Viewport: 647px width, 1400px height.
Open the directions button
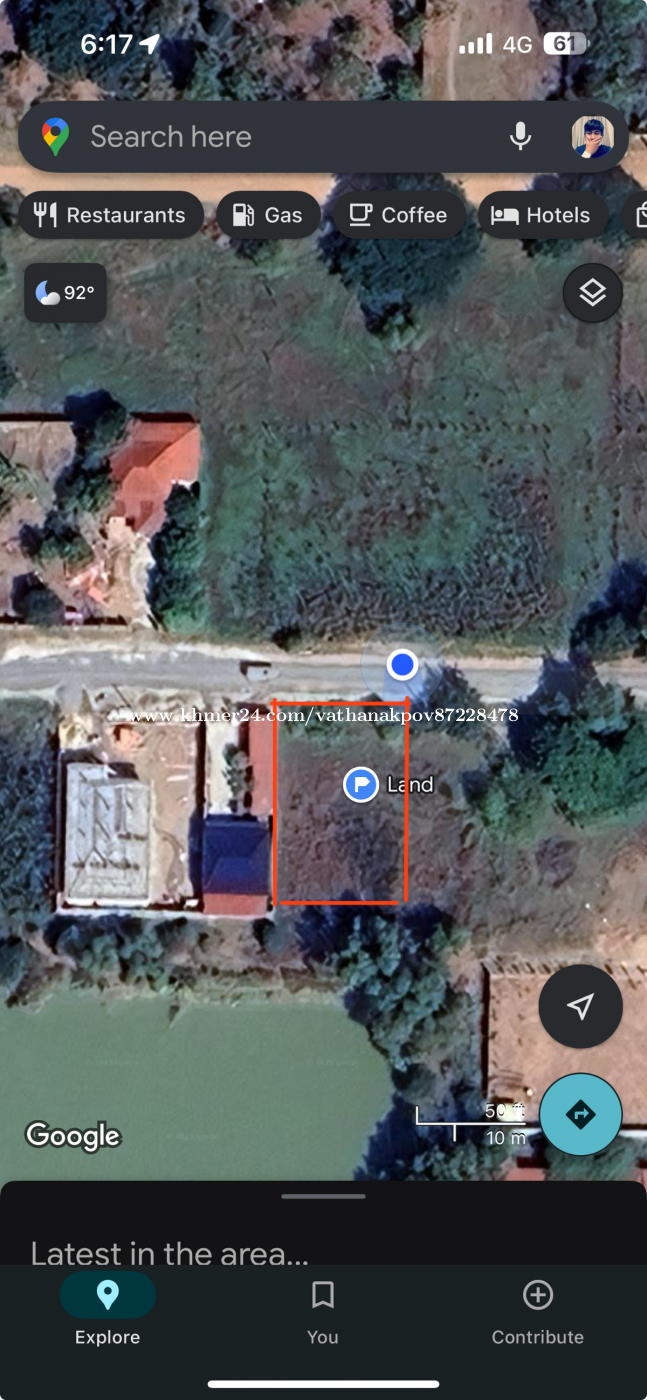coord(581,1115)
